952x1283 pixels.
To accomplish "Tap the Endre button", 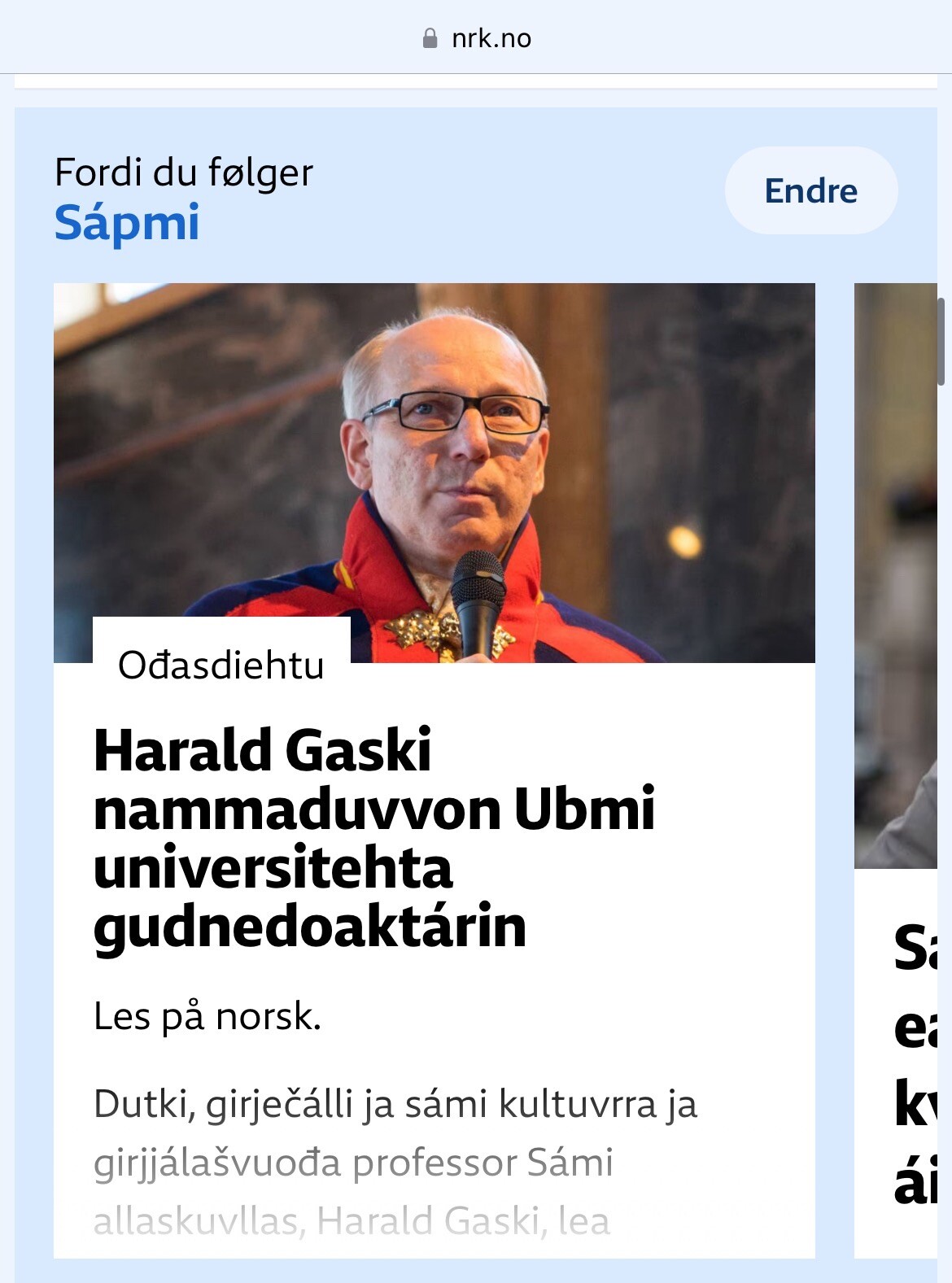I will [x=810, y=191].
